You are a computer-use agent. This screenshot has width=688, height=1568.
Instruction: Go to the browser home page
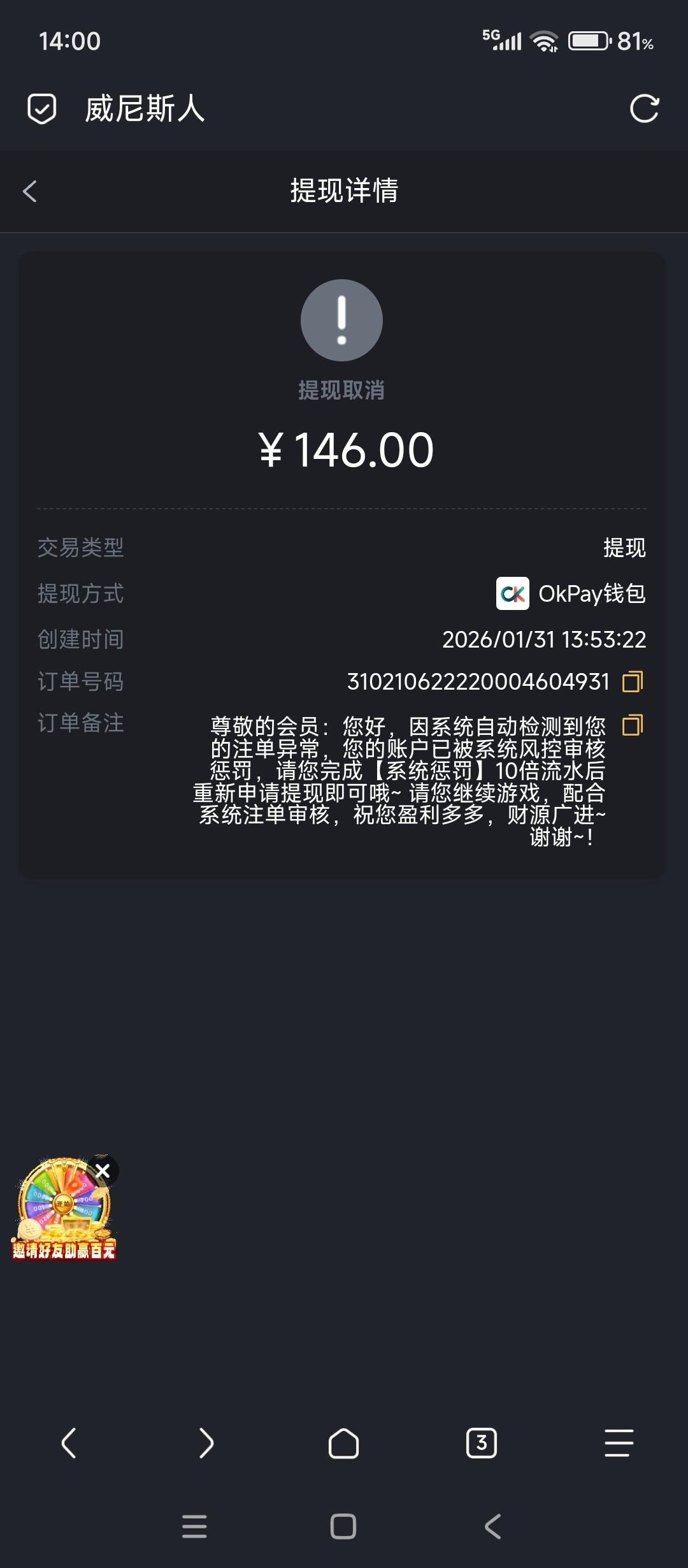coord(344,1443)
